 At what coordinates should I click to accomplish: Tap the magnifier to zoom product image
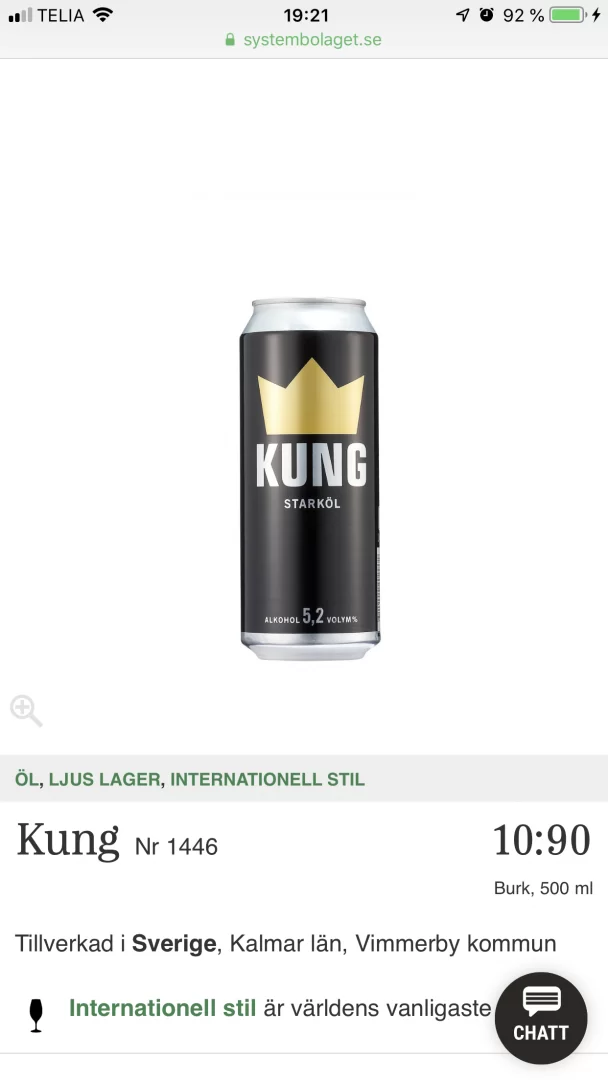click(x=26, y=711)
